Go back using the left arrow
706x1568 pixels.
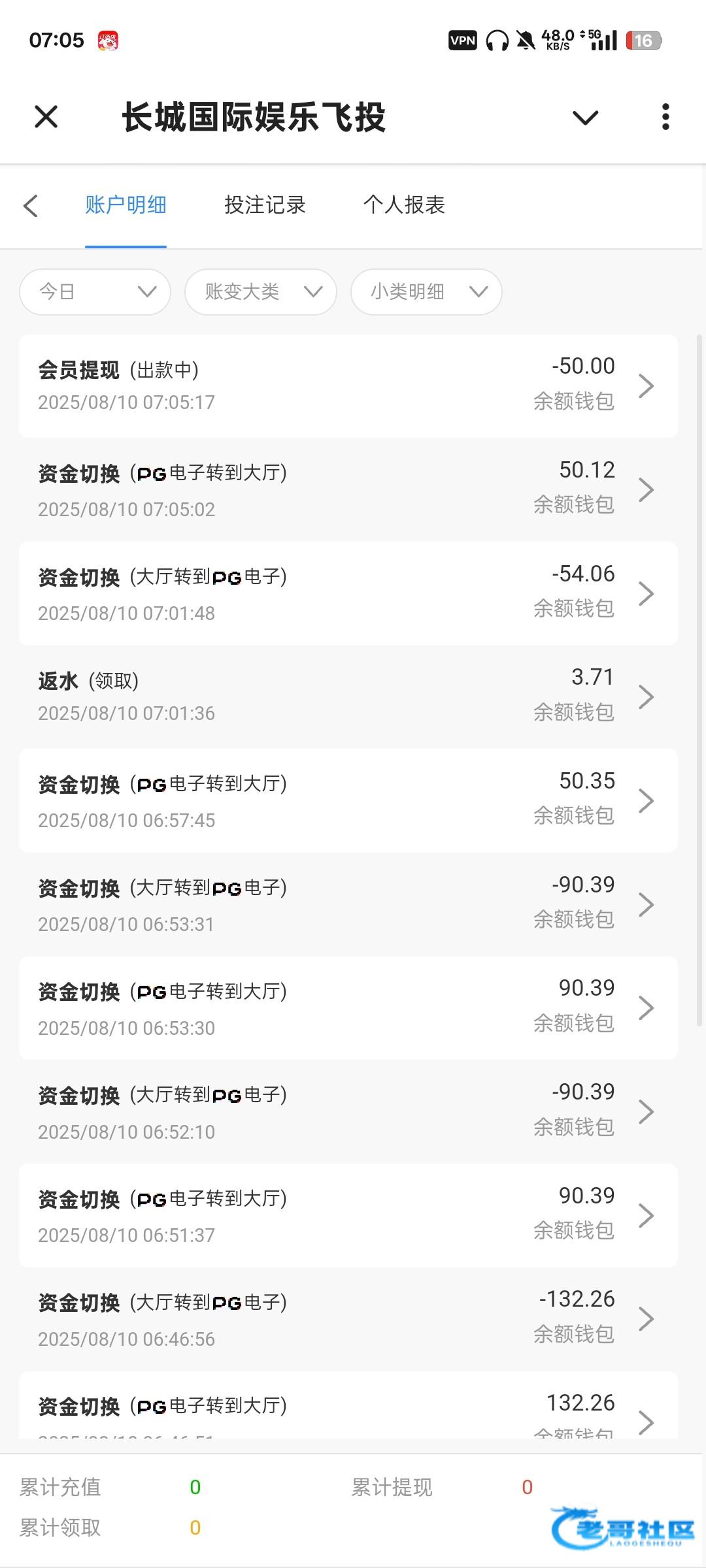pos(30,205)
